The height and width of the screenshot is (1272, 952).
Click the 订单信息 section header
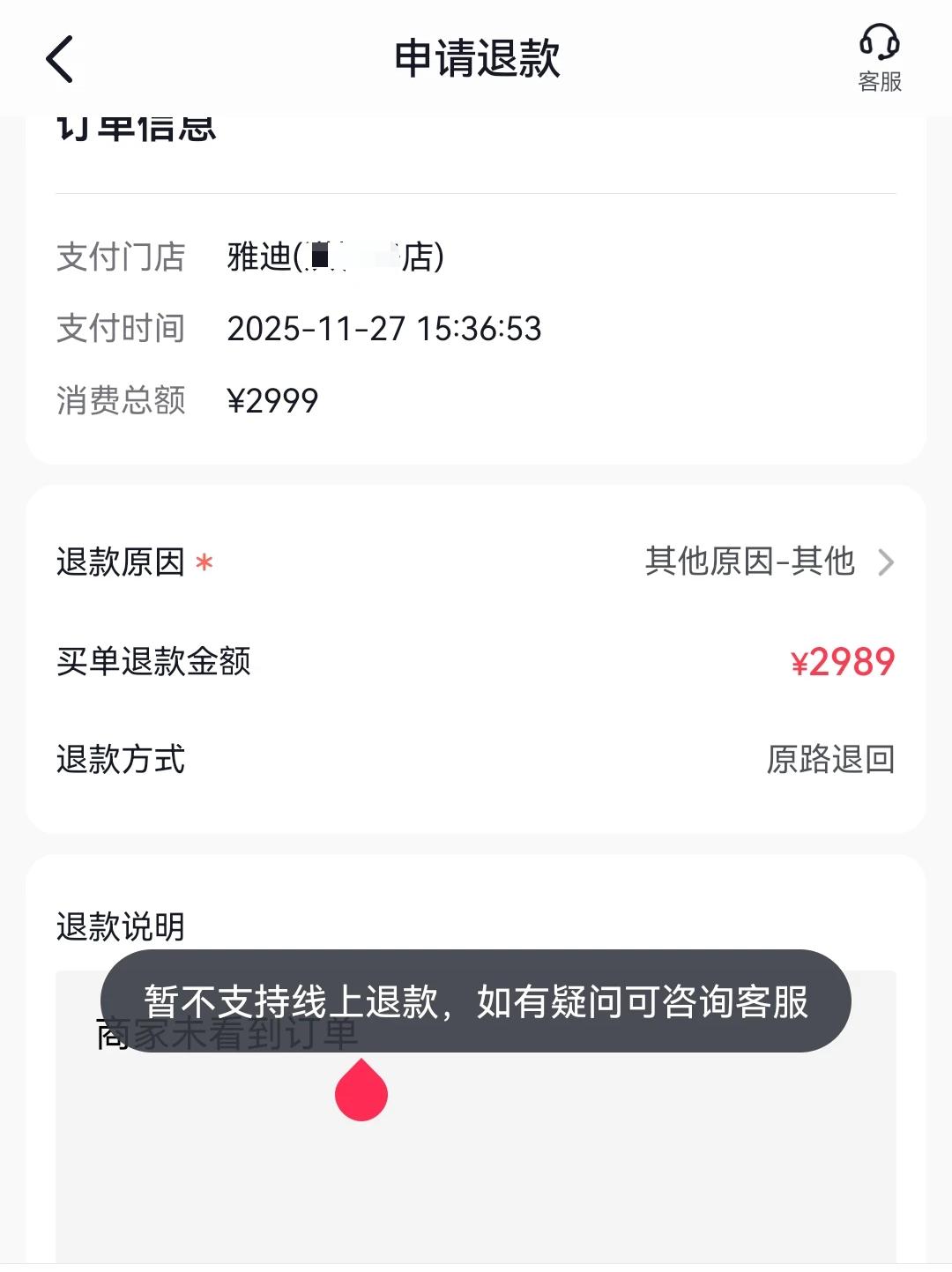[x=137, y=128]
